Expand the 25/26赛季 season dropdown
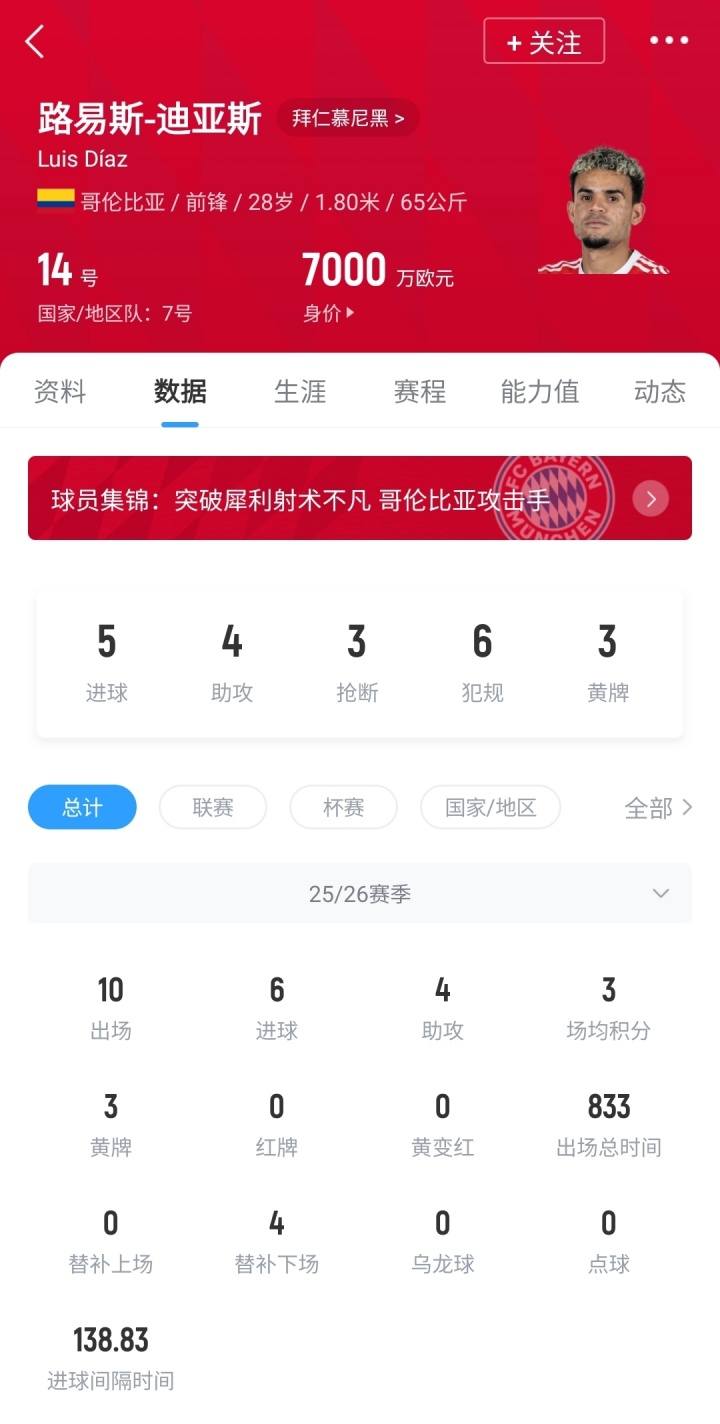This screenshot has width=720, height=1424. [360, 893]
